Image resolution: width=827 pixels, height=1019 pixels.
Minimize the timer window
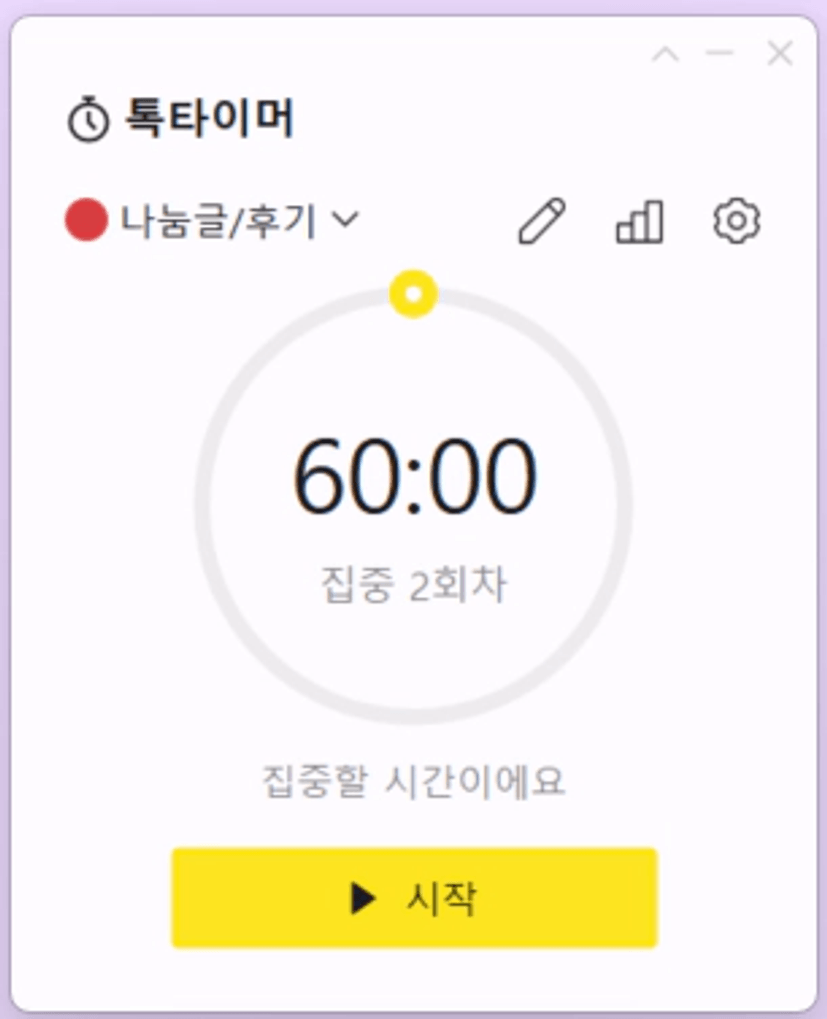tap(720, 54)
